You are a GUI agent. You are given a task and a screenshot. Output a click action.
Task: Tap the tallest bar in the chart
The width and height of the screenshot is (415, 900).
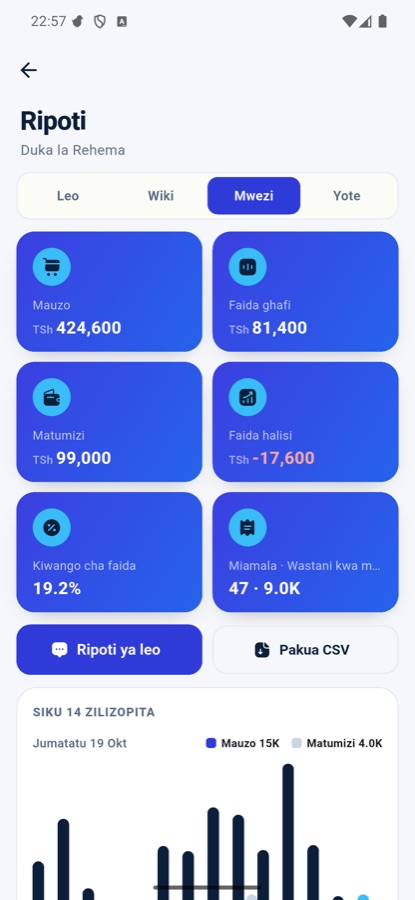click(x=288, y=831)
